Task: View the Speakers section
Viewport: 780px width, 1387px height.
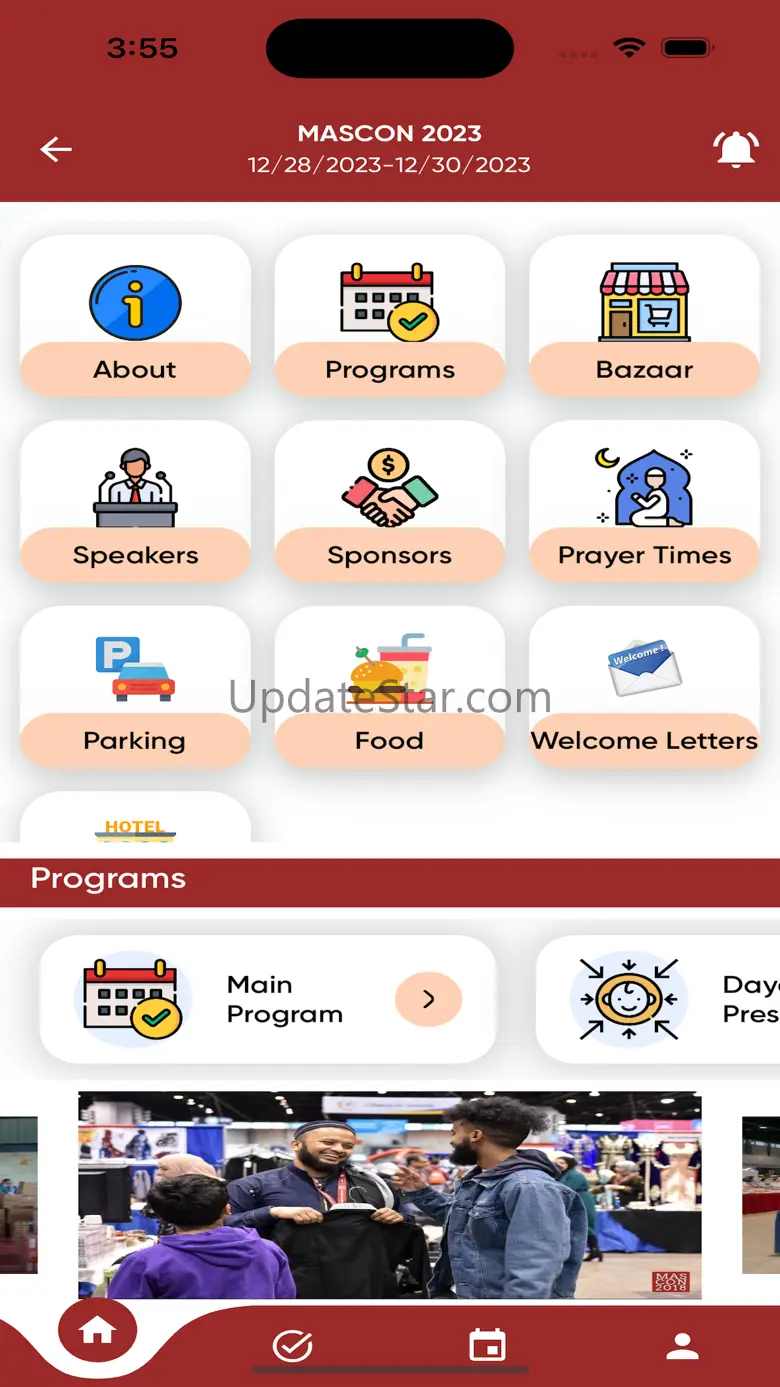Action: (135, 502)
